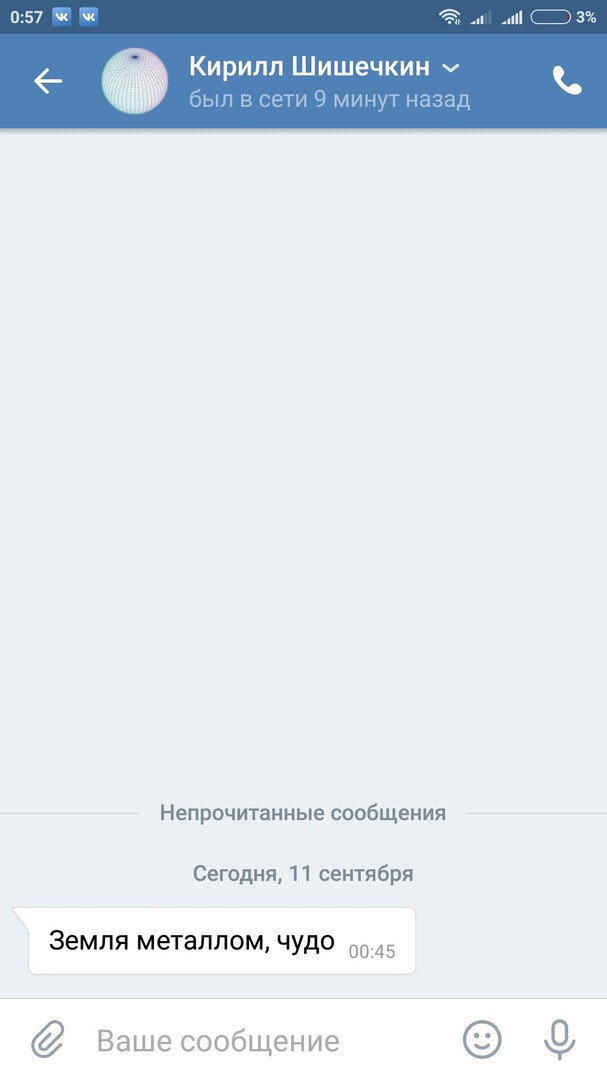Expand the dropdown next to Кирилл Шишечкин
The height and width of the screenshot is (1080, 607).
click(451, 68)
